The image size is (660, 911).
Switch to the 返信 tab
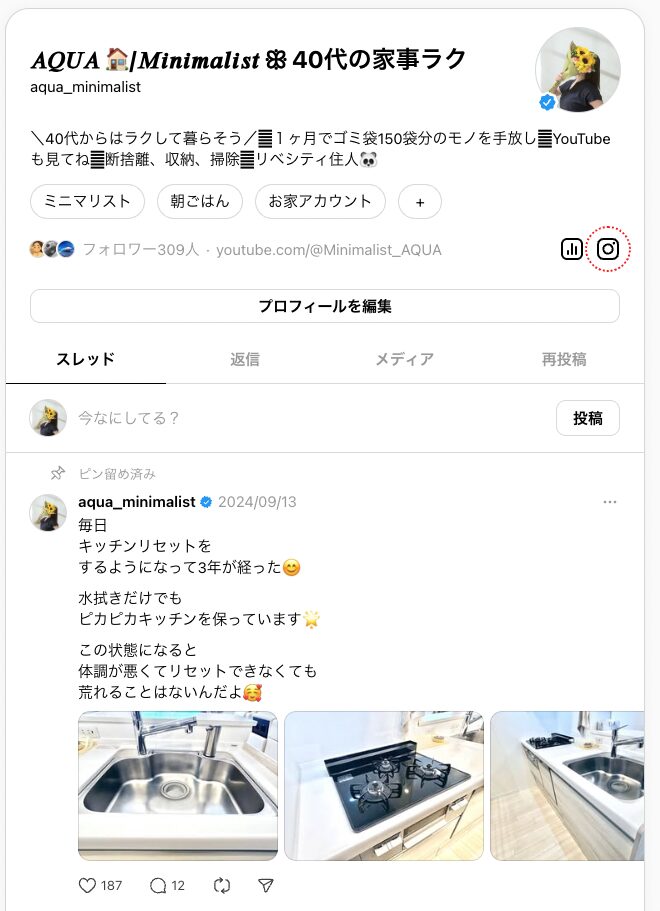click(245, 359)
